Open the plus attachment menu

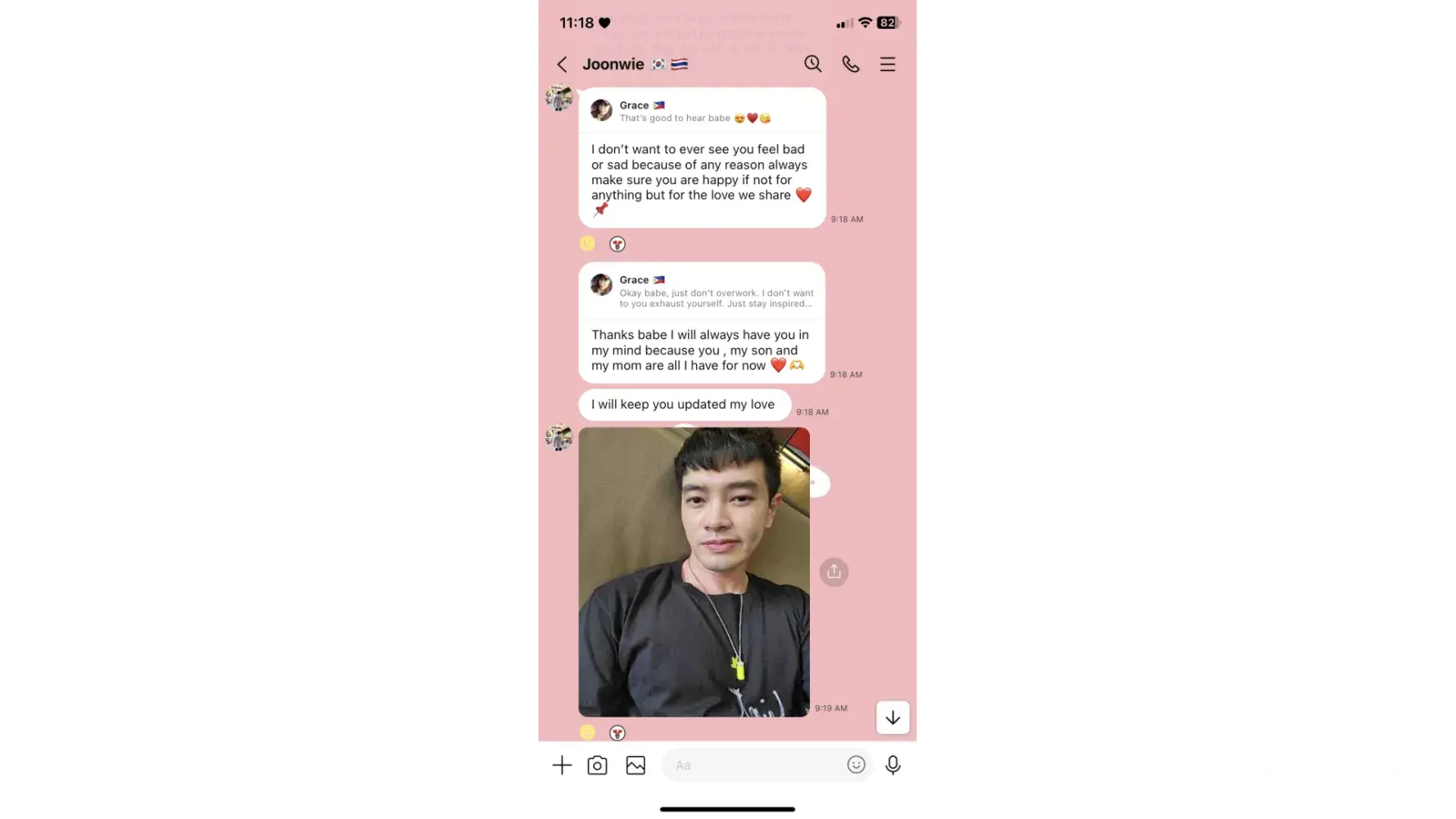562,766
